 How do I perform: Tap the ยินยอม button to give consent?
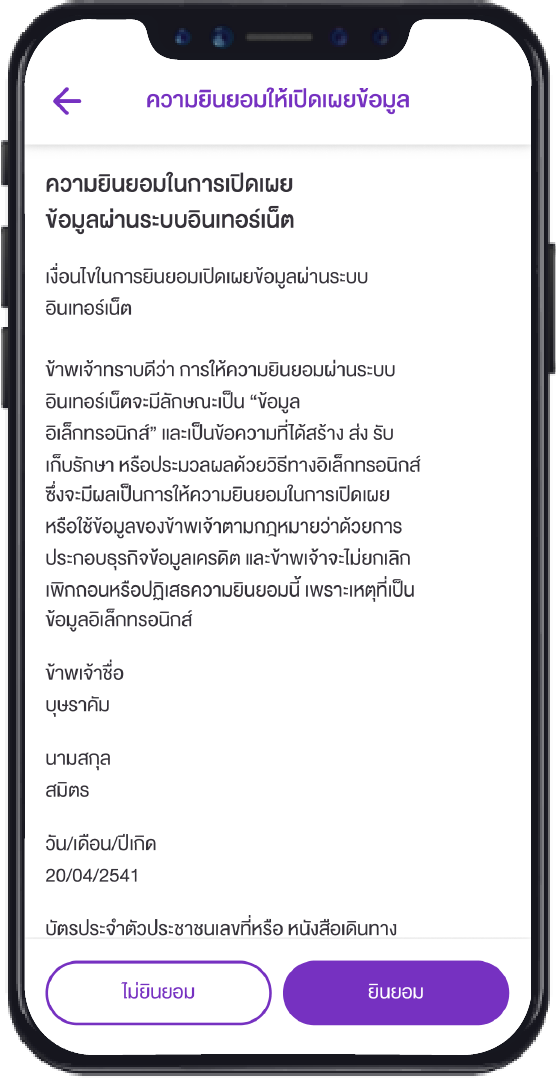395,993
